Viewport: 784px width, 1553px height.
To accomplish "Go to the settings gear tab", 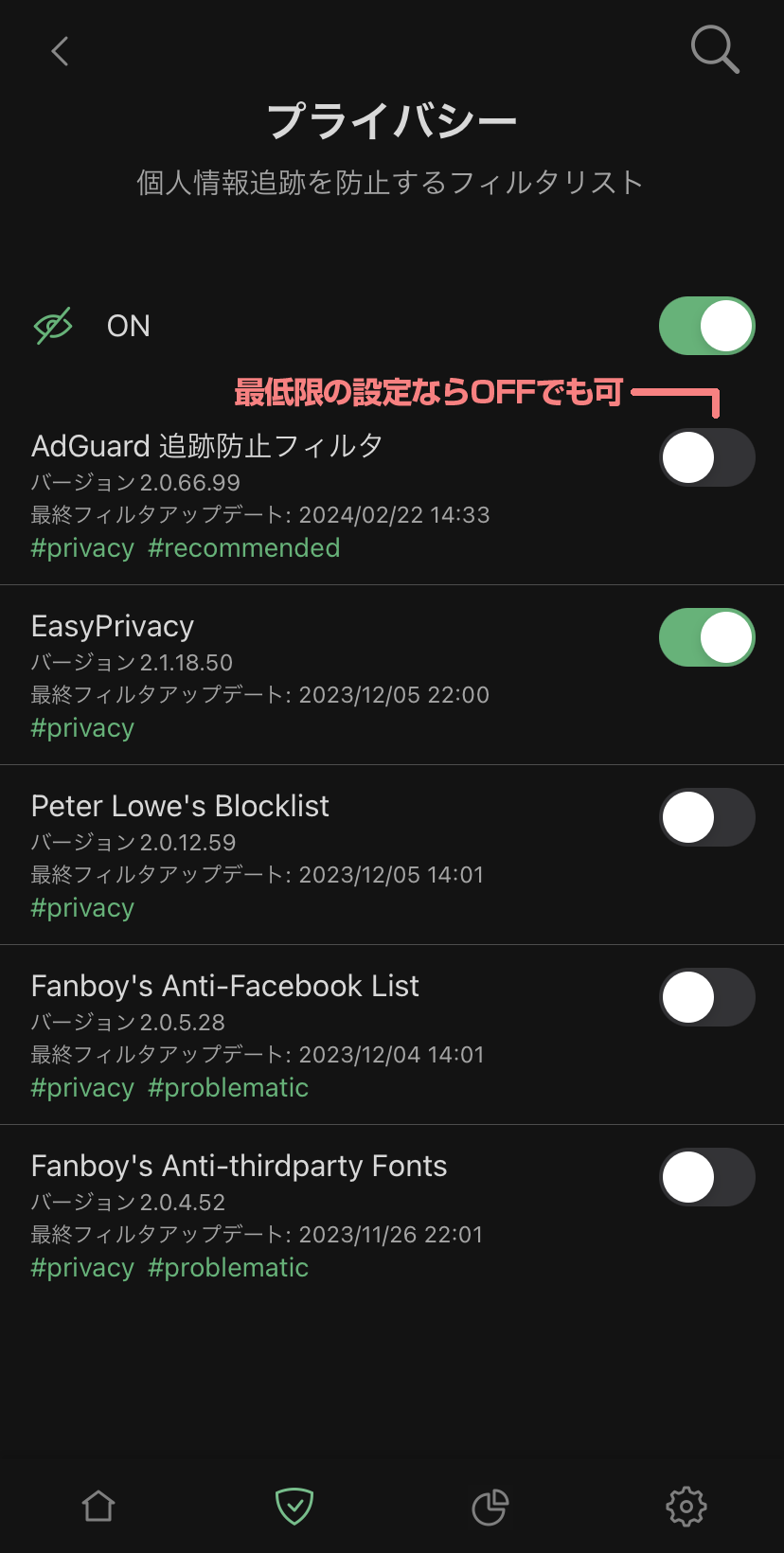I will click(x=686, y=1506).
